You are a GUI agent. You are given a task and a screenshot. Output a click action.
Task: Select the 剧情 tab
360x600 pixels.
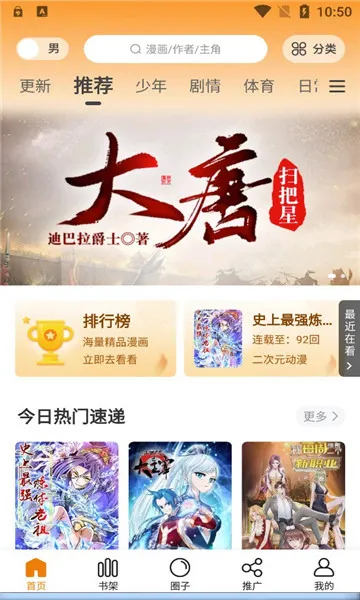pyautogui.click(x=205, y=86)
